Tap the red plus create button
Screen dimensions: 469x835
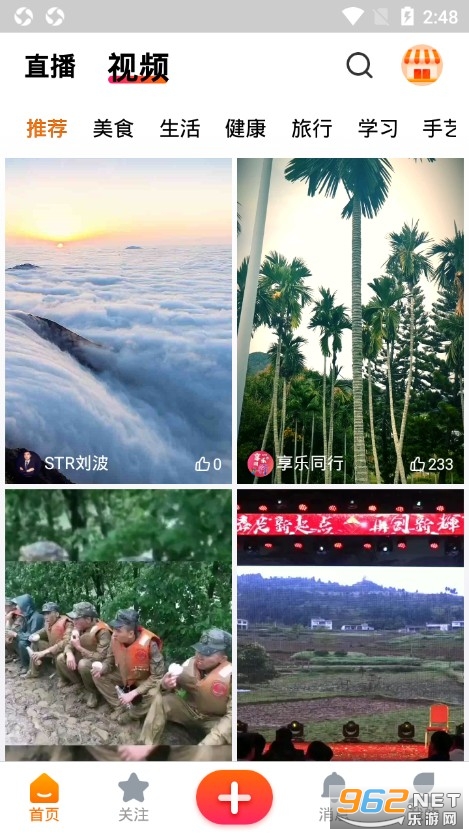click(234, 797)
